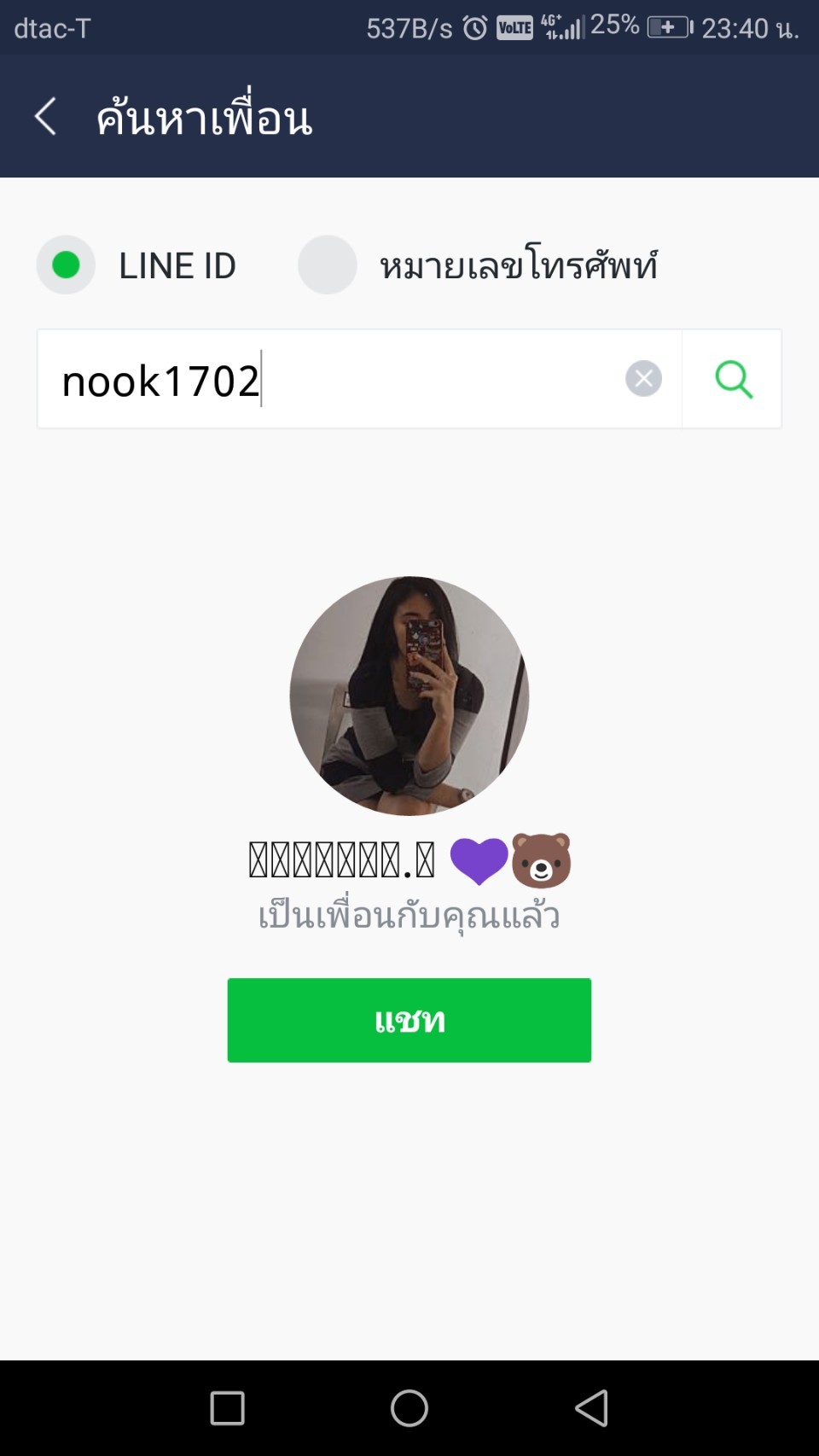Tap the nook1702 search text field

(328, 379)
